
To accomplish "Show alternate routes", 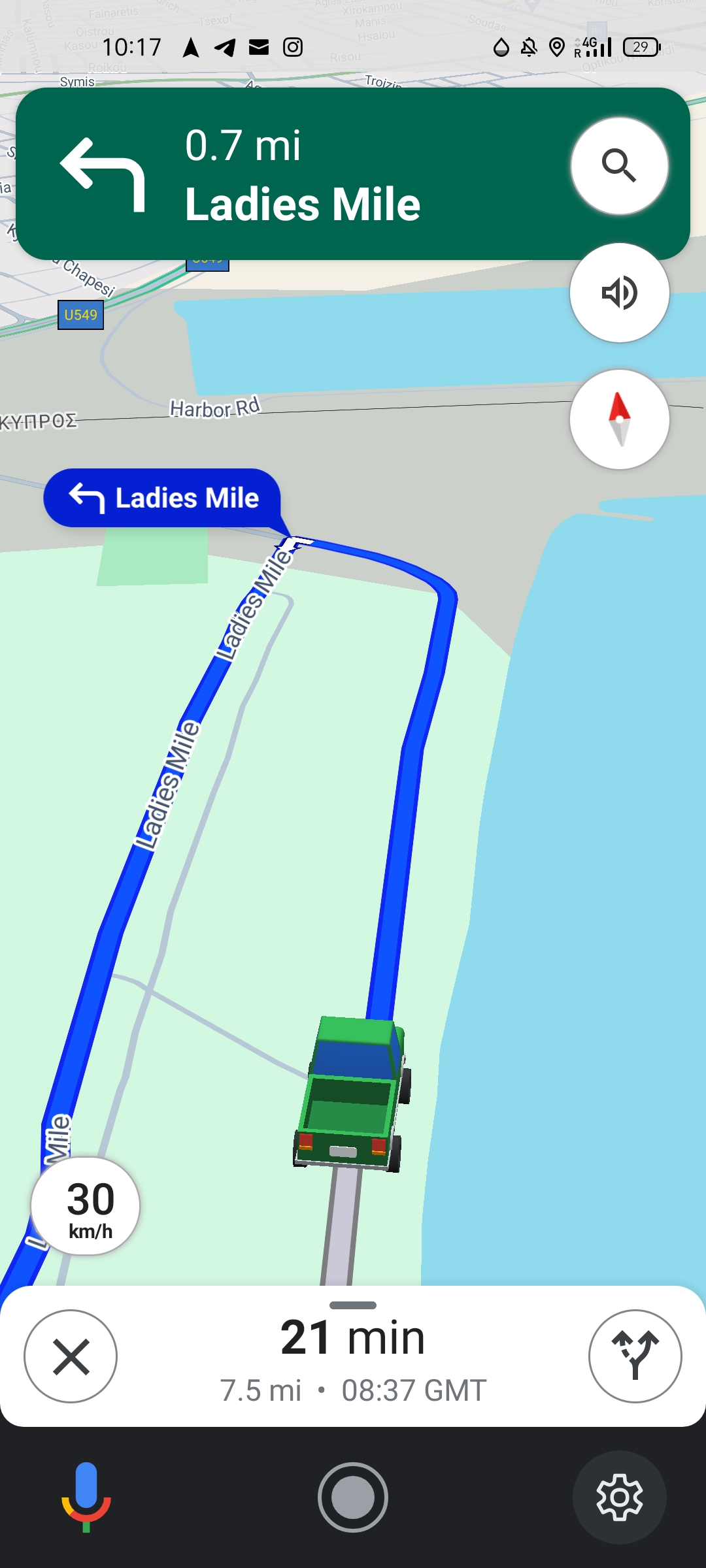I will pyautogui.click(x=635, y=1356).
